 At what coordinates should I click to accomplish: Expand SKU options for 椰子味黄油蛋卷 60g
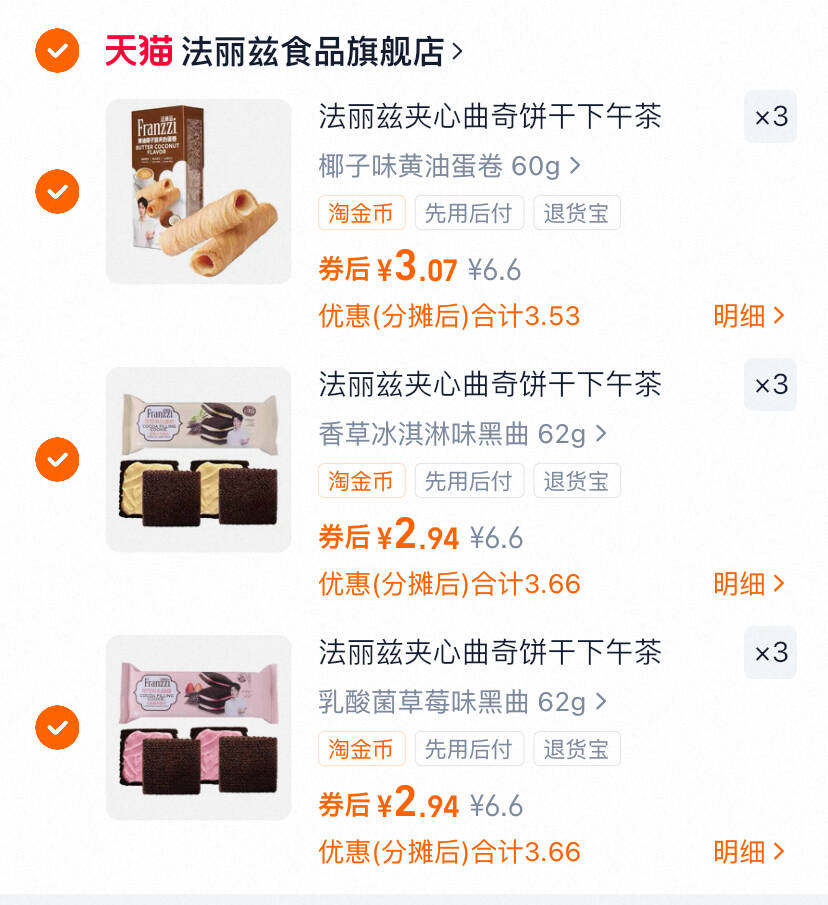444,166
